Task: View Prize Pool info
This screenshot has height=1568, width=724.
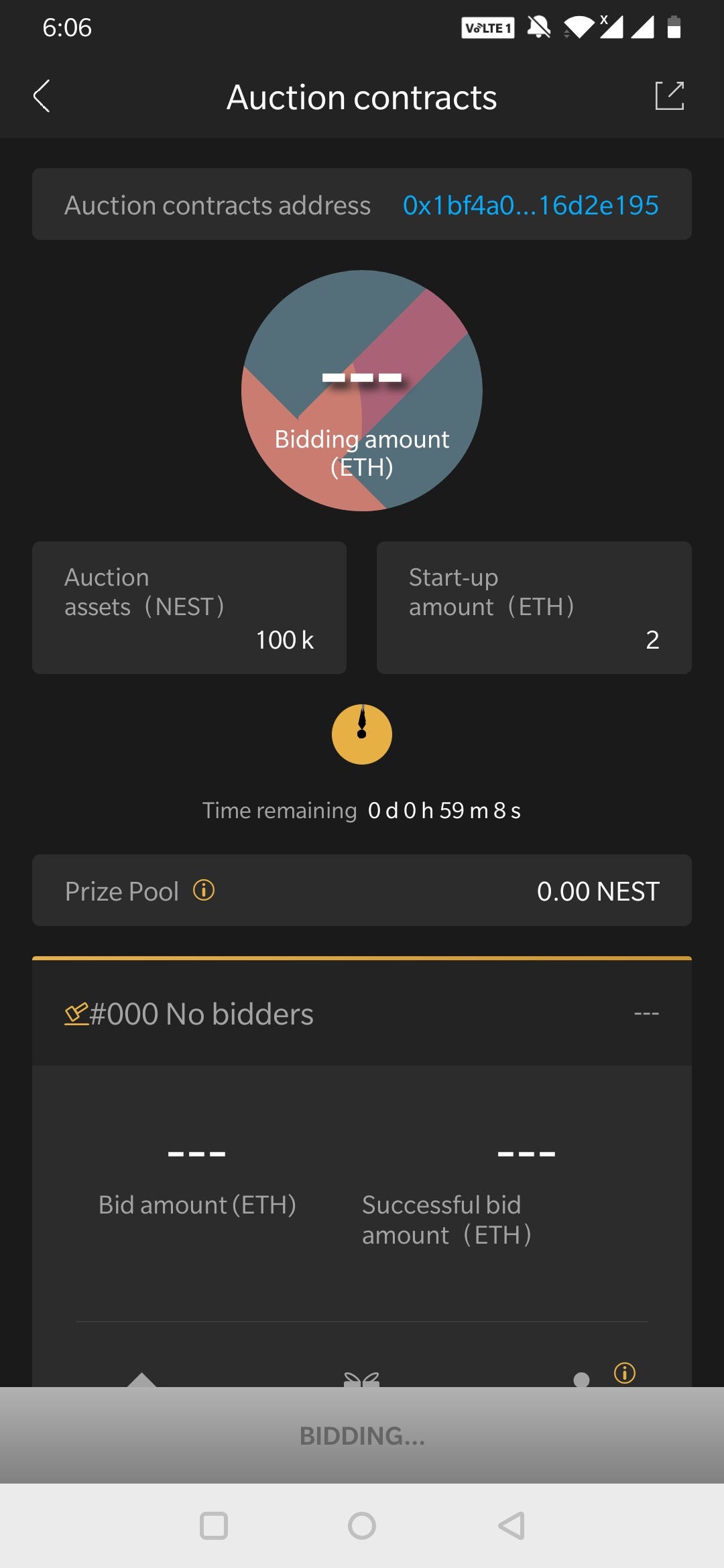Action: 204,890
